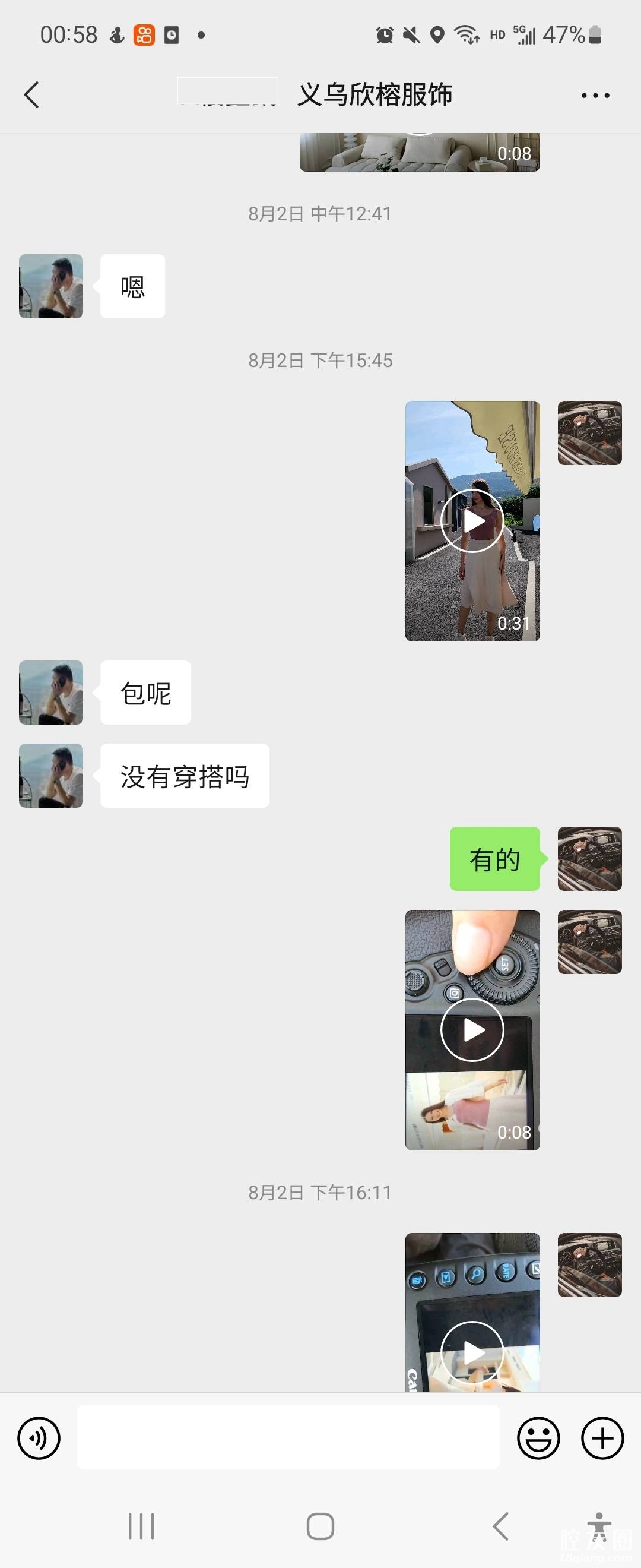Tap the message text field
The width and height of the screenshot is (641, 1568).
coord(288,1438)
